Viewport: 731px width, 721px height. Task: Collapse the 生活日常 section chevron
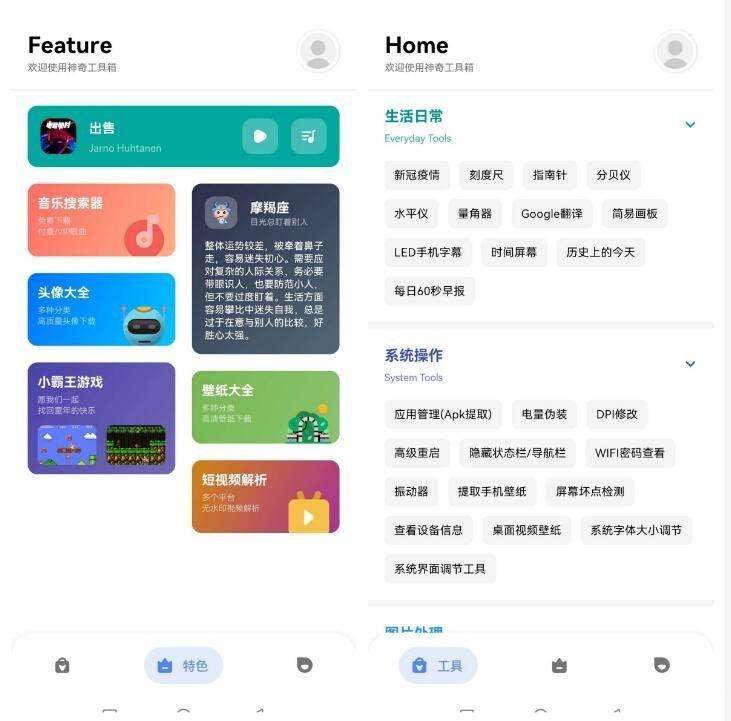coord(690,125)
